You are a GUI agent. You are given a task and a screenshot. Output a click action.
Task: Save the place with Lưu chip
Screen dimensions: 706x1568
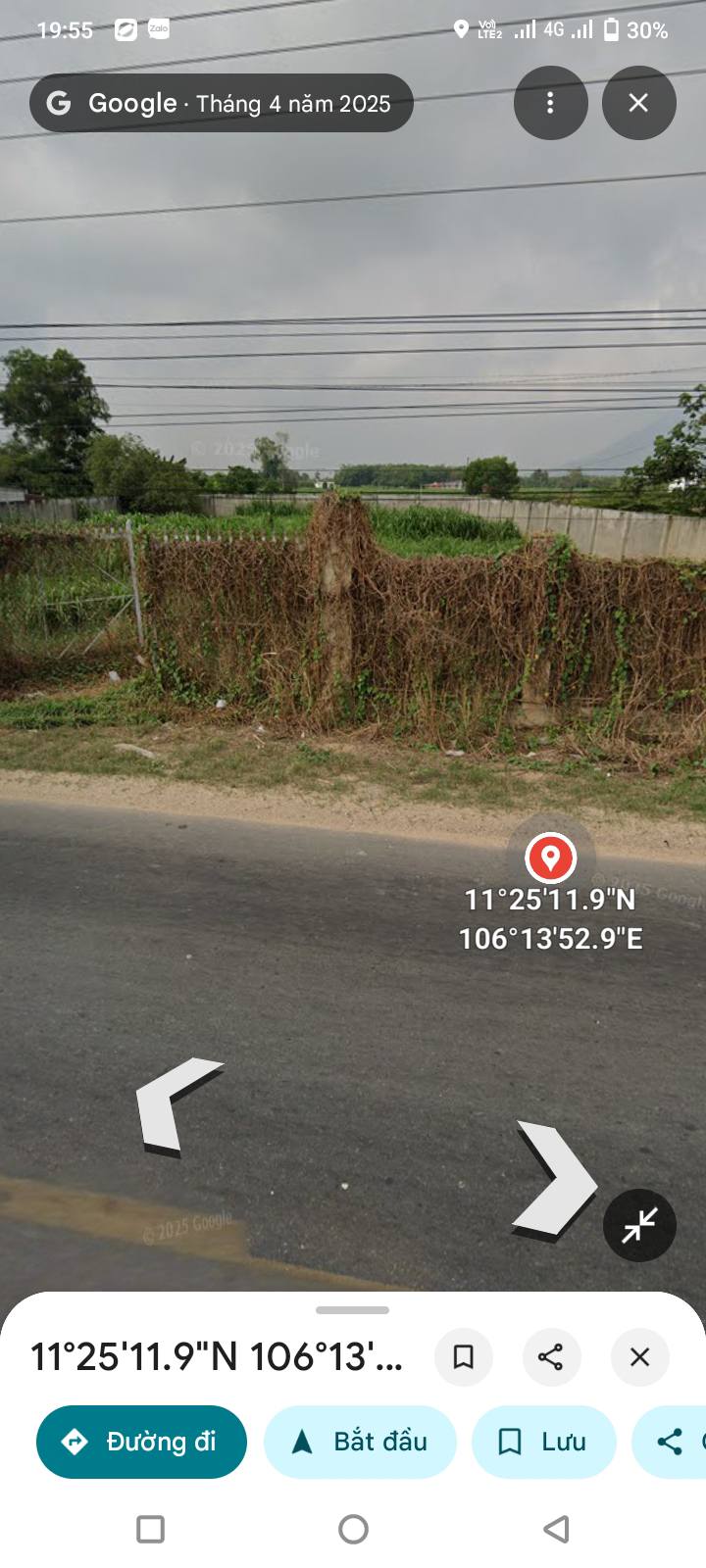tap(543, 1442)
